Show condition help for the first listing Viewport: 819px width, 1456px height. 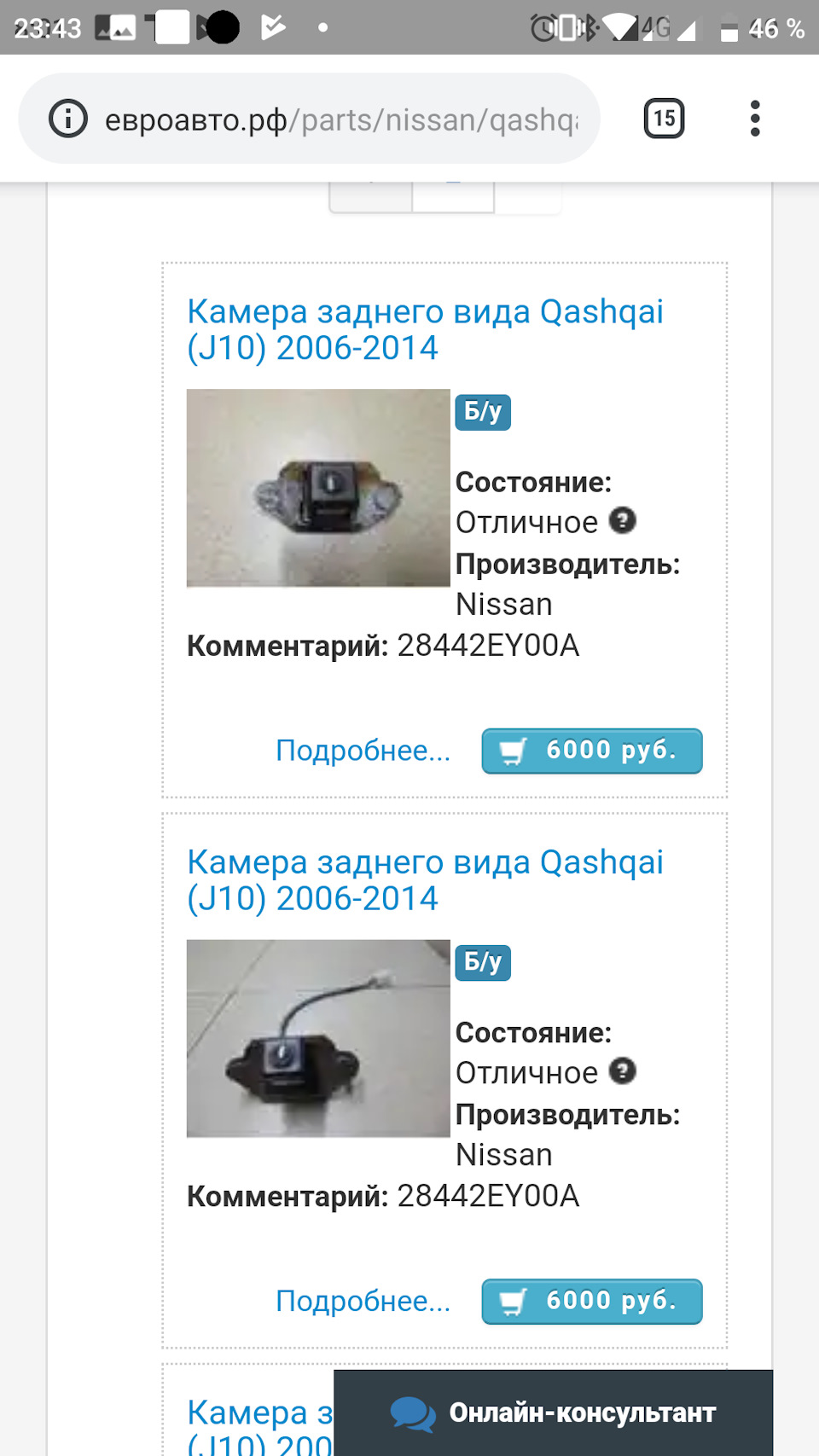623,521
